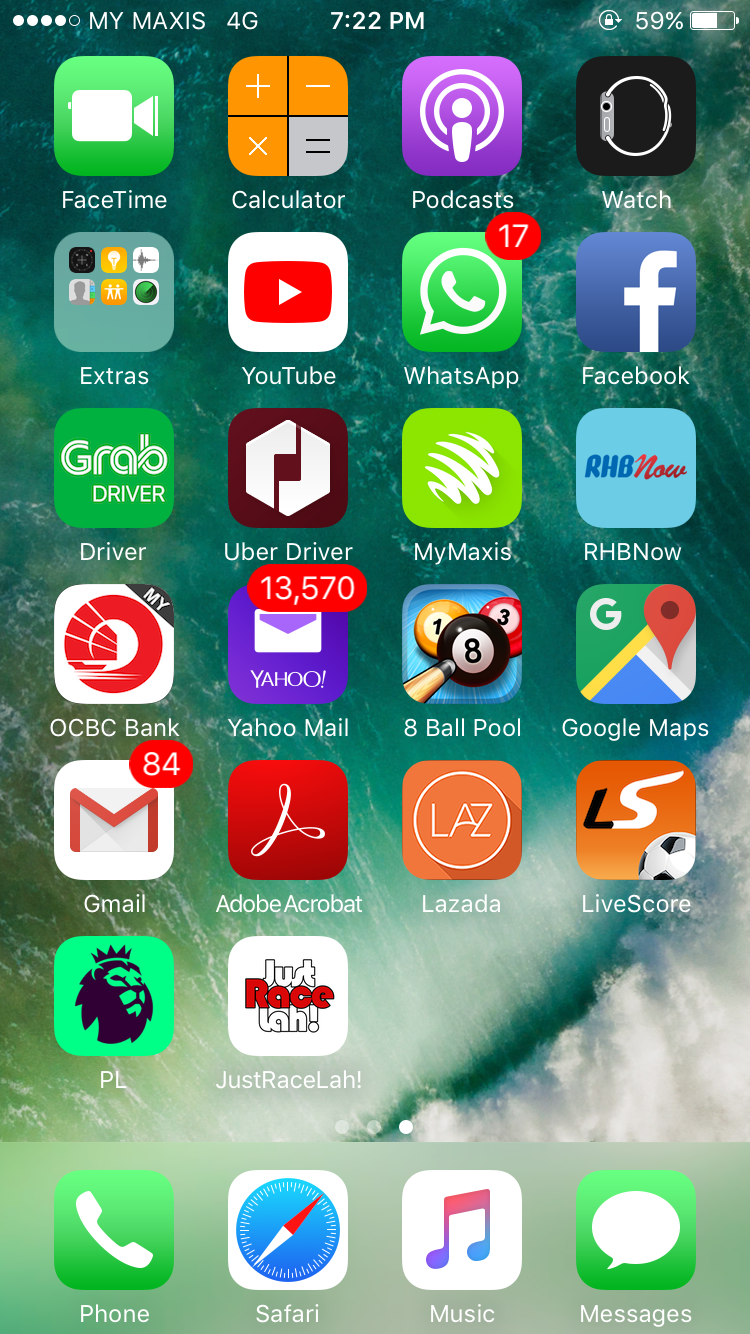Open the Podcasts app
The height and width of the screenshot is (1334, 750).
[462, 116]
